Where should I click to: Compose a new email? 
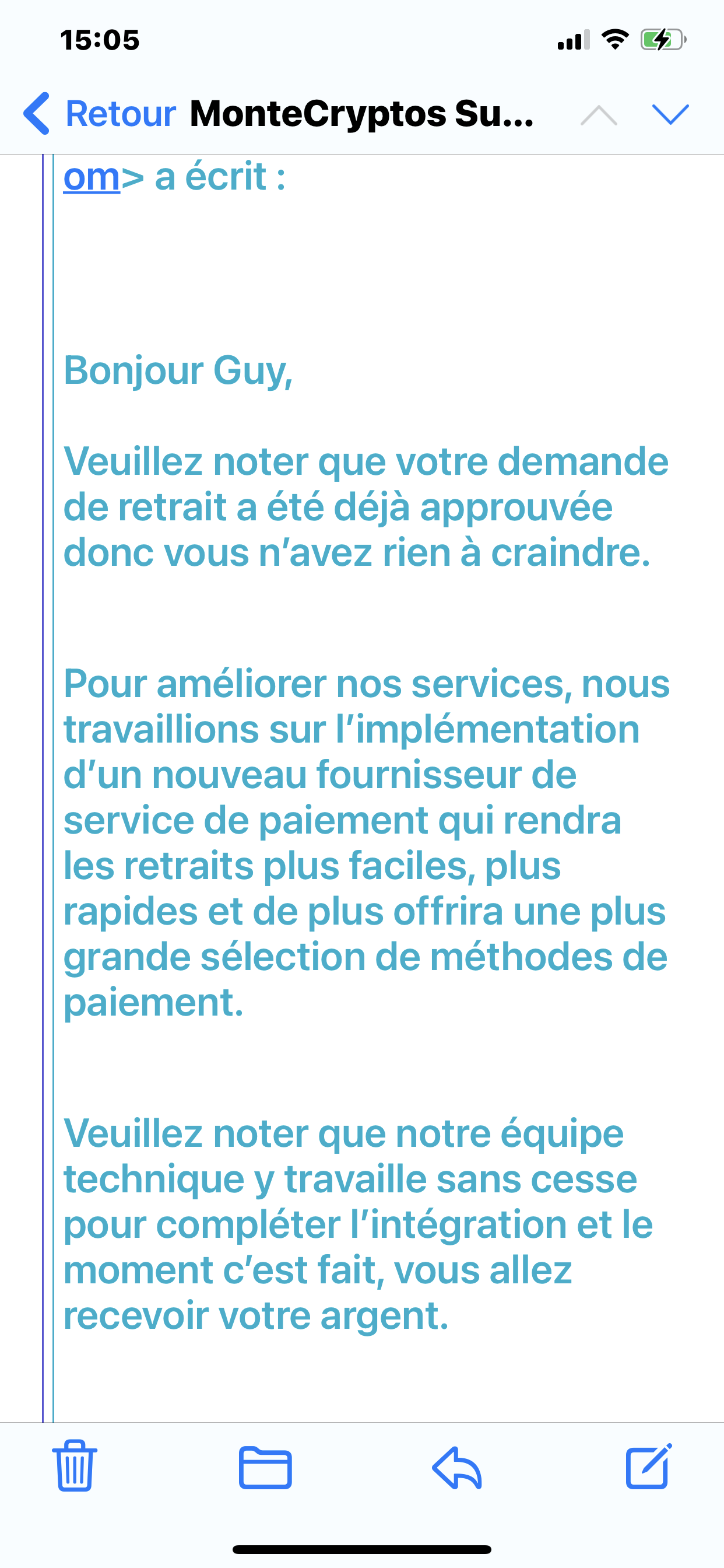click(649, 1467)
